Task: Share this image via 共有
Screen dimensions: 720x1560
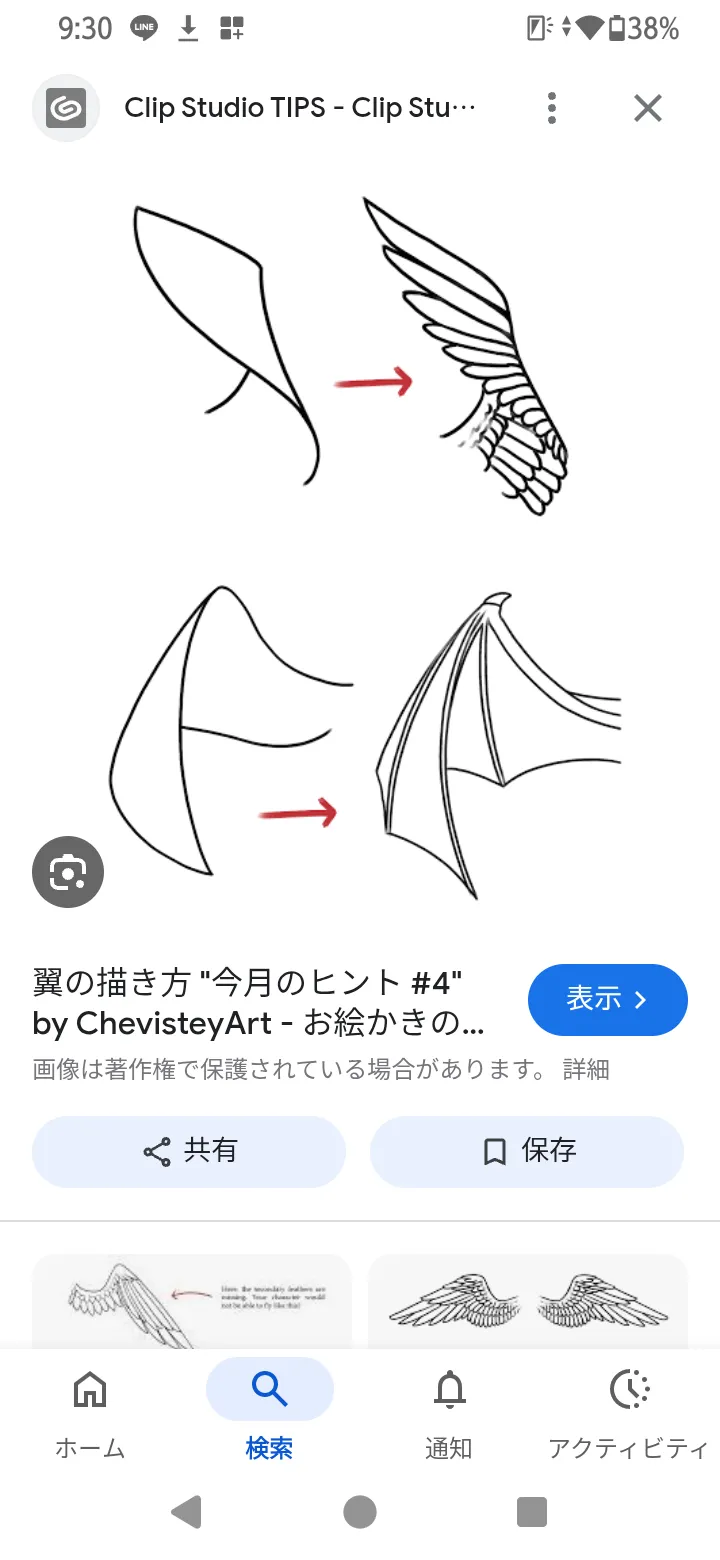Action: click(x=189, y=1151)
